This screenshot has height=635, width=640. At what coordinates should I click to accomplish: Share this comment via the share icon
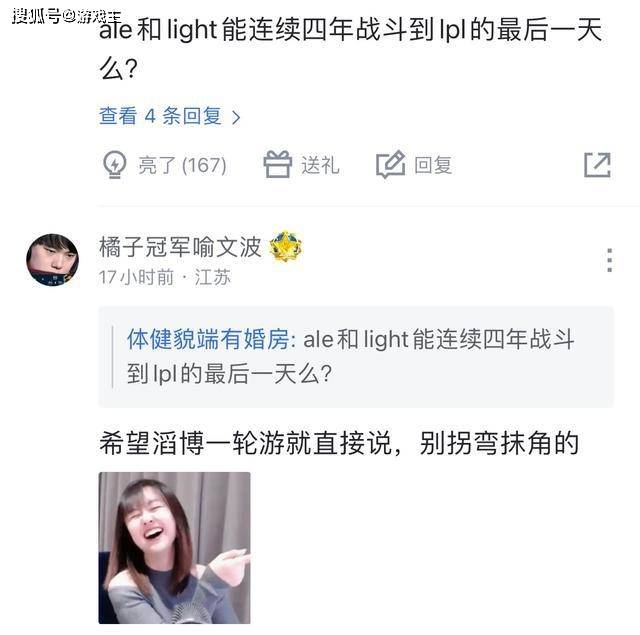click(x=597, y=165)
